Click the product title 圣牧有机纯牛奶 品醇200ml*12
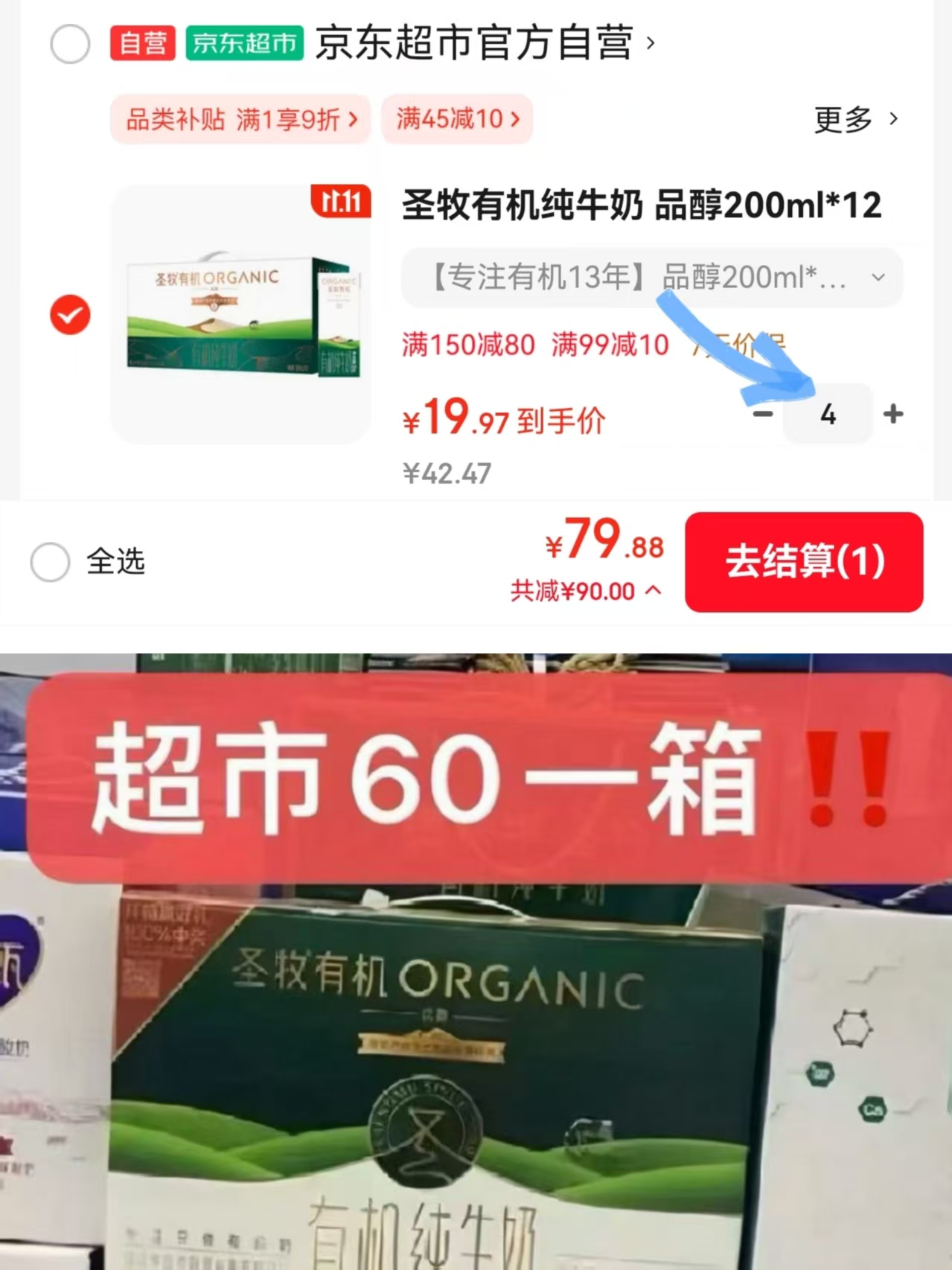This screenshot has height=1270, width=952. point(640,207)
